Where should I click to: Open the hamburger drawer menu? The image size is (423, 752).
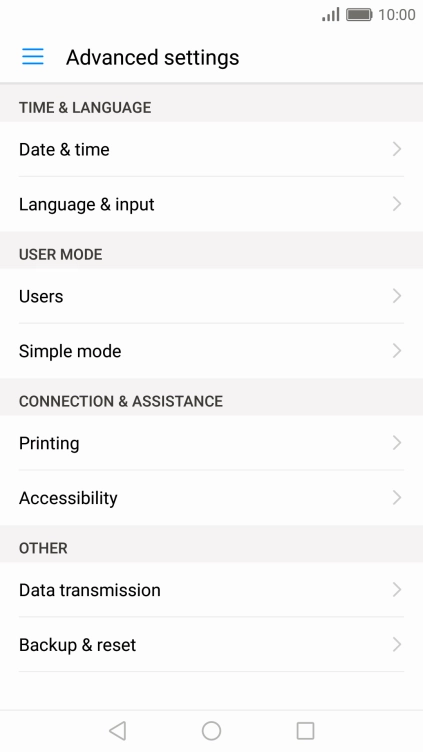pos(33,57)
